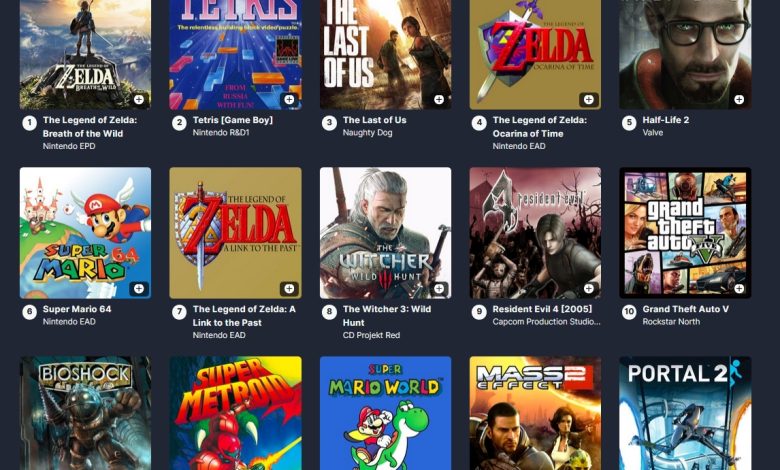Image resolution: width=780 pixels, height=470 pixels.
Task: Add A Link to the Past with plus icon
Action: click(289, 288)
